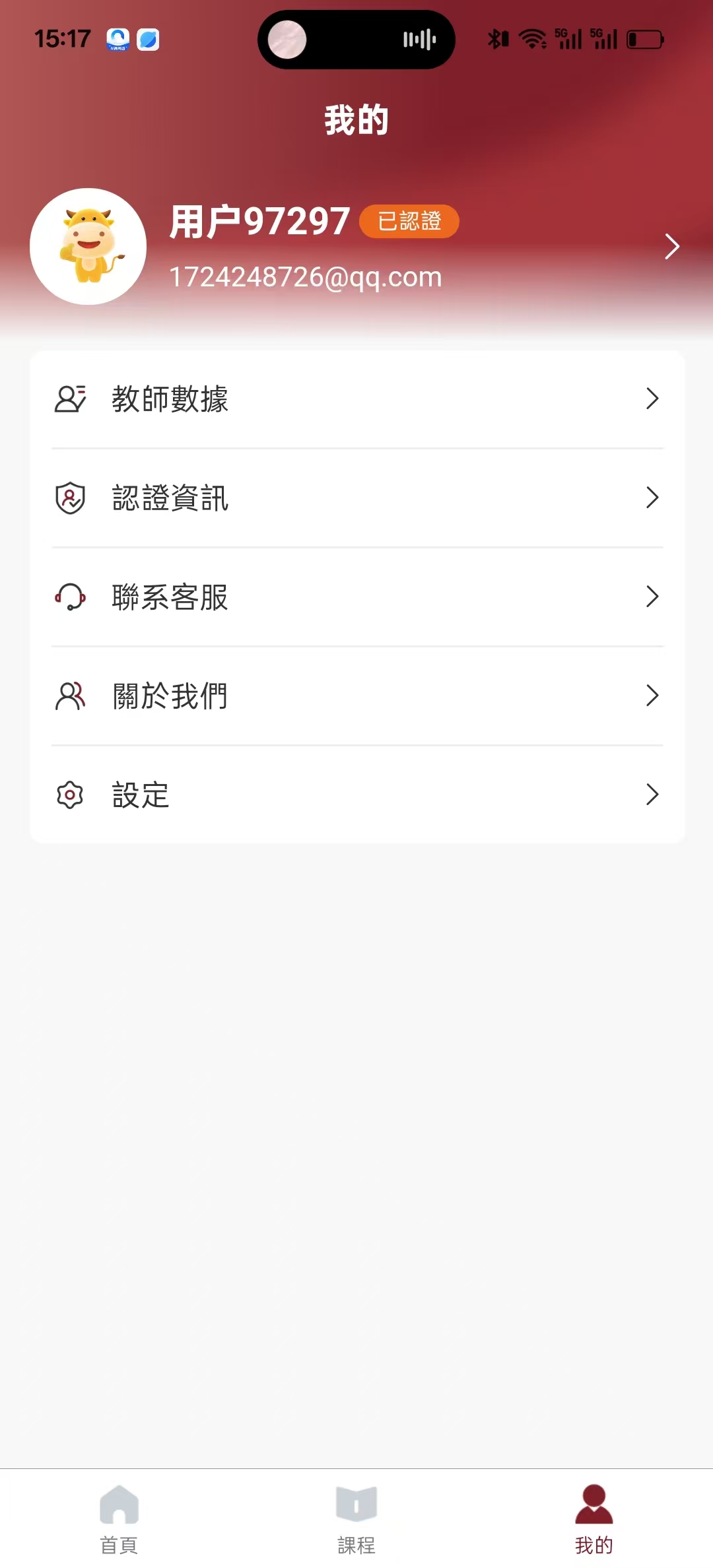Screen dimensions: 713x1568
Task: Open 認證資訊 certification info
Action: click(356, 498)
